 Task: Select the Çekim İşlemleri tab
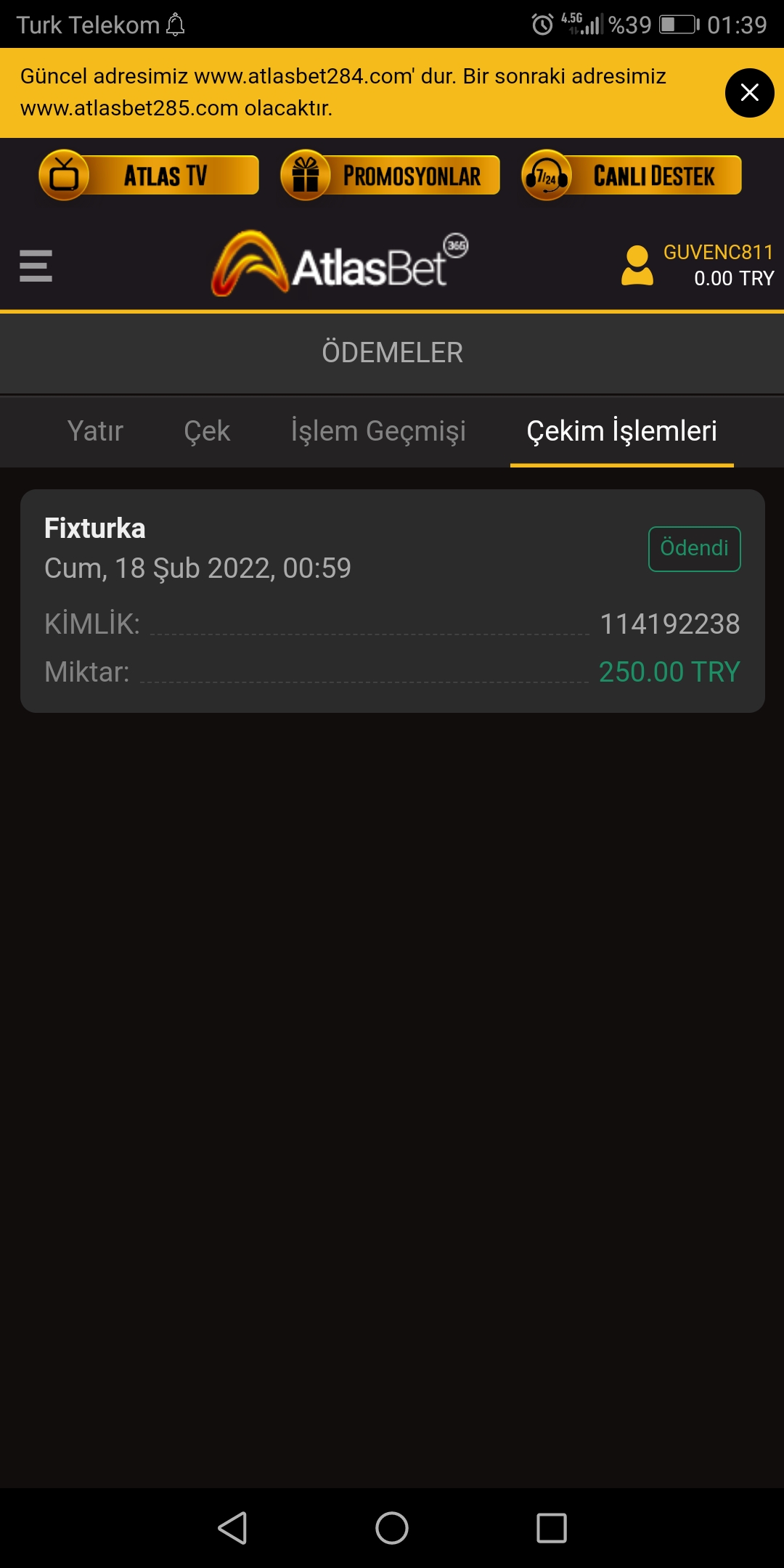point(621,431)
